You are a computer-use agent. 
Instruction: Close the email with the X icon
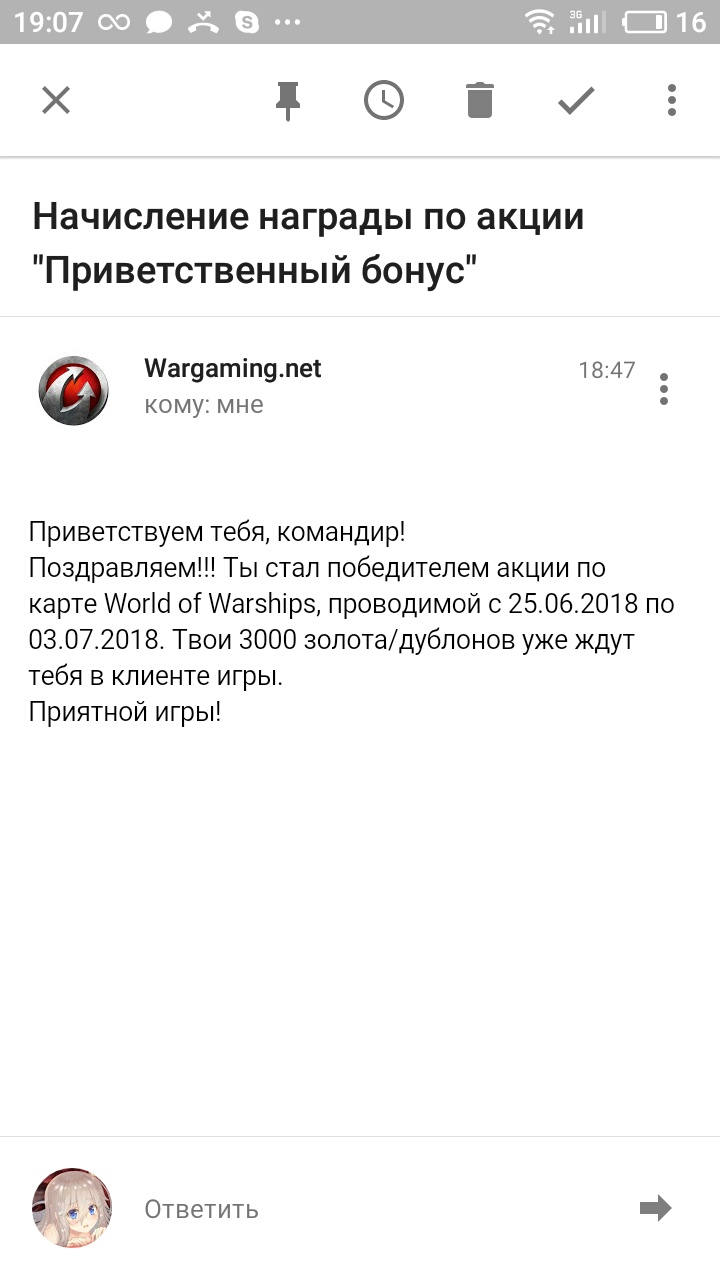[56, 100]
